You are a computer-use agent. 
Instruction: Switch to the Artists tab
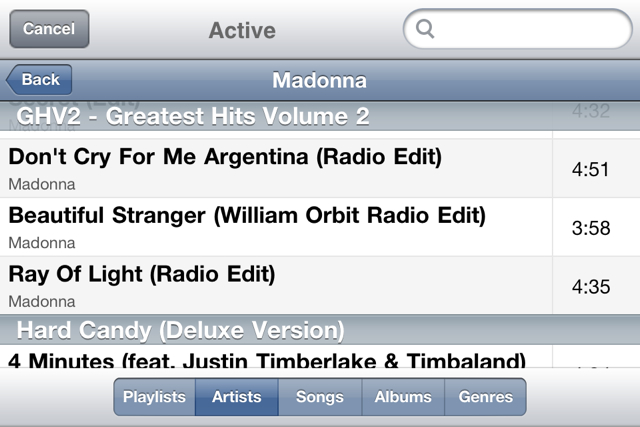point(236,397)
